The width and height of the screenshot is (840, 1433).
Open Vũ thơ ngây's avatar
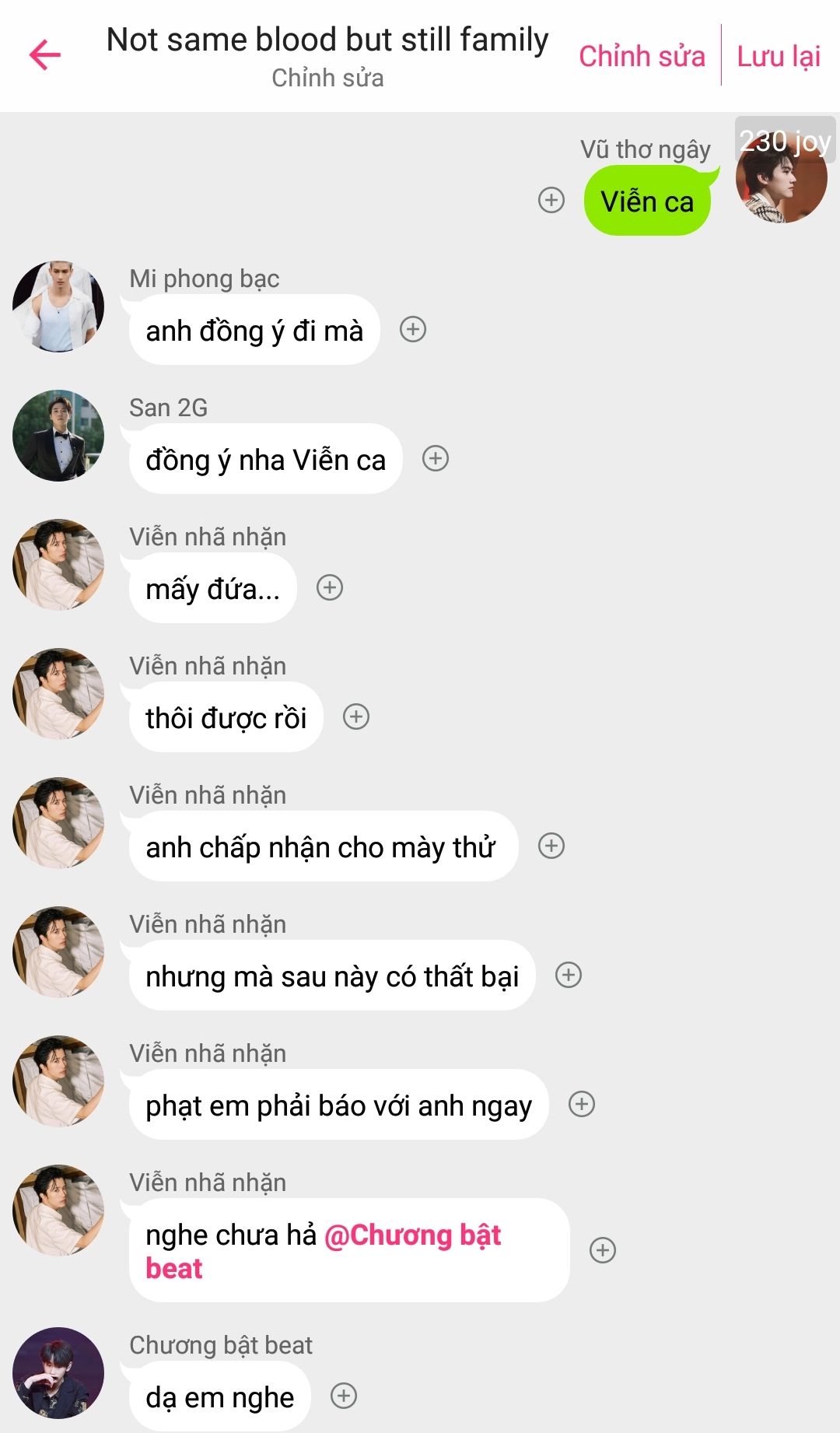(781, 177)
